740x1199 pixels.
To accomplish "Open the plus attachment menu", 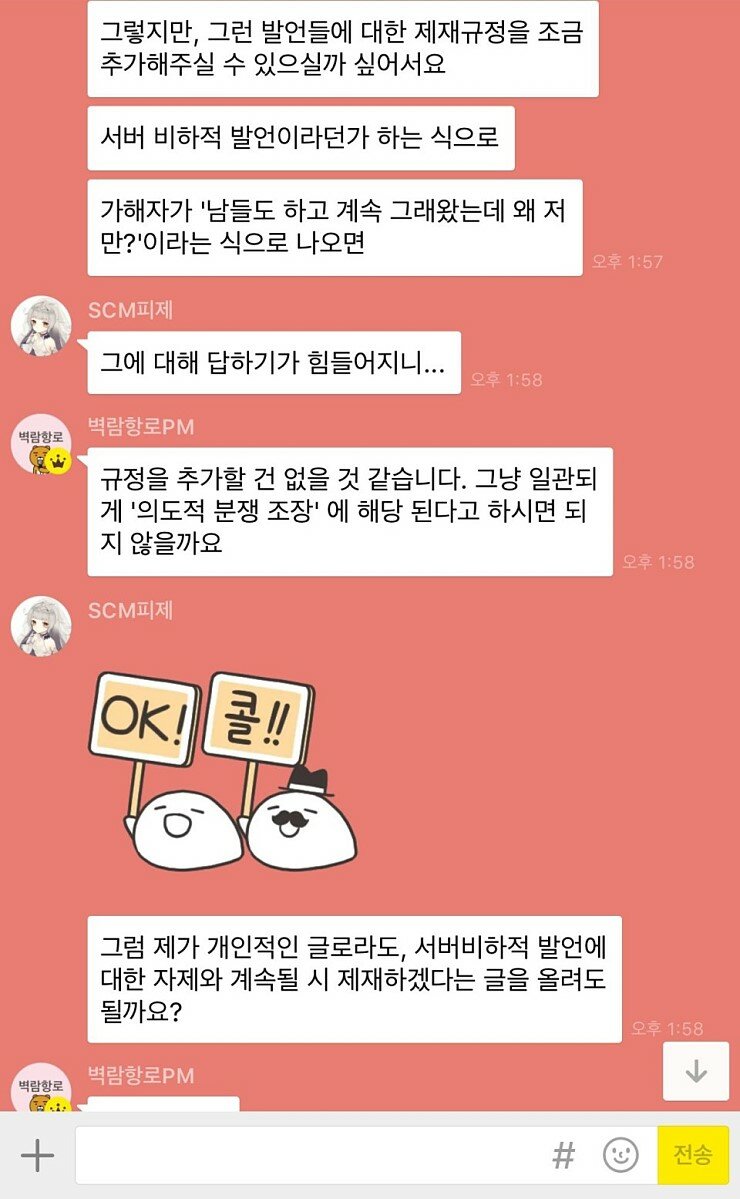I will pyautogui.click(x=37, y=1155).
